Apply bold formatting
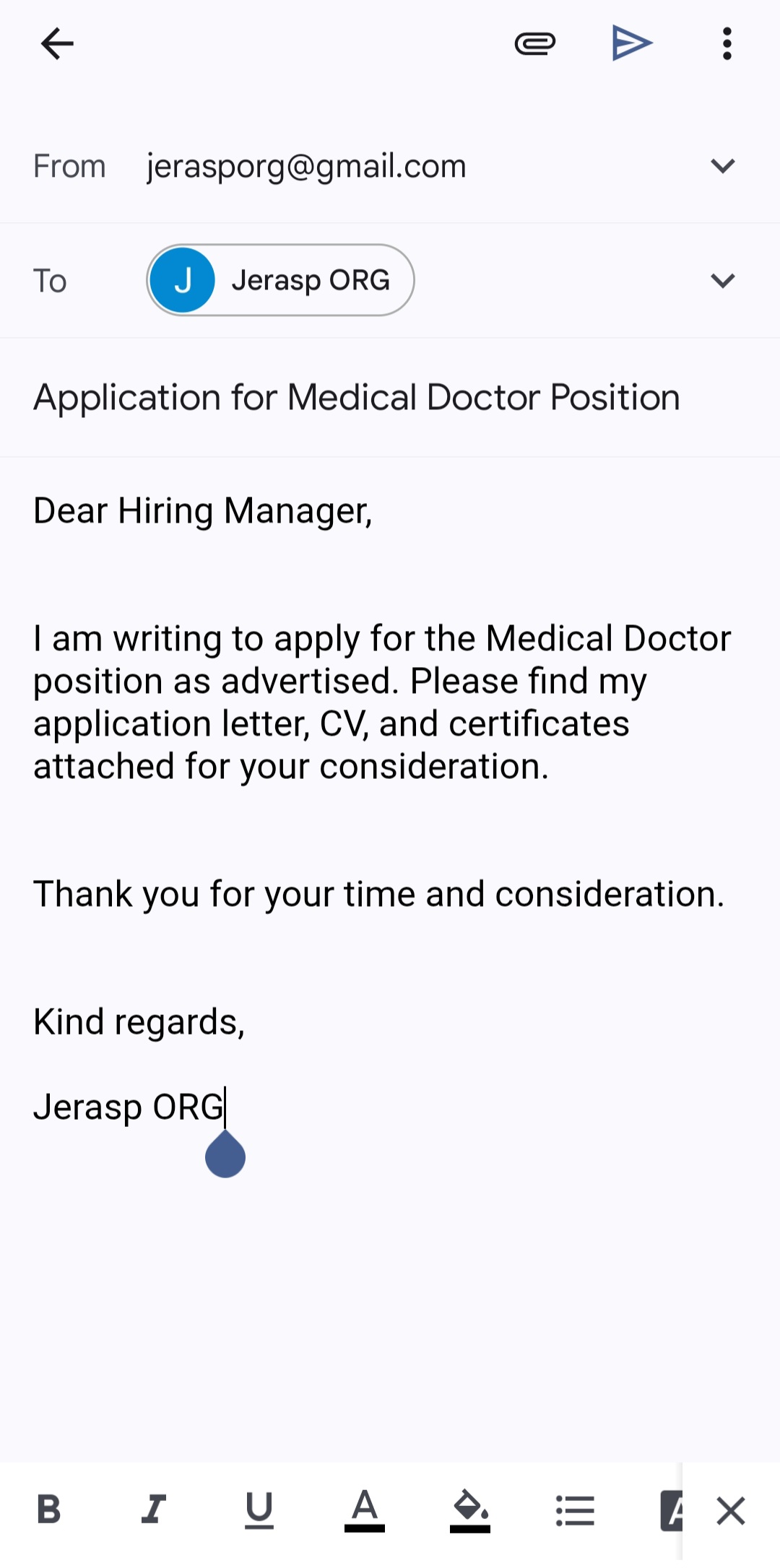 (x=48, y=1510)
